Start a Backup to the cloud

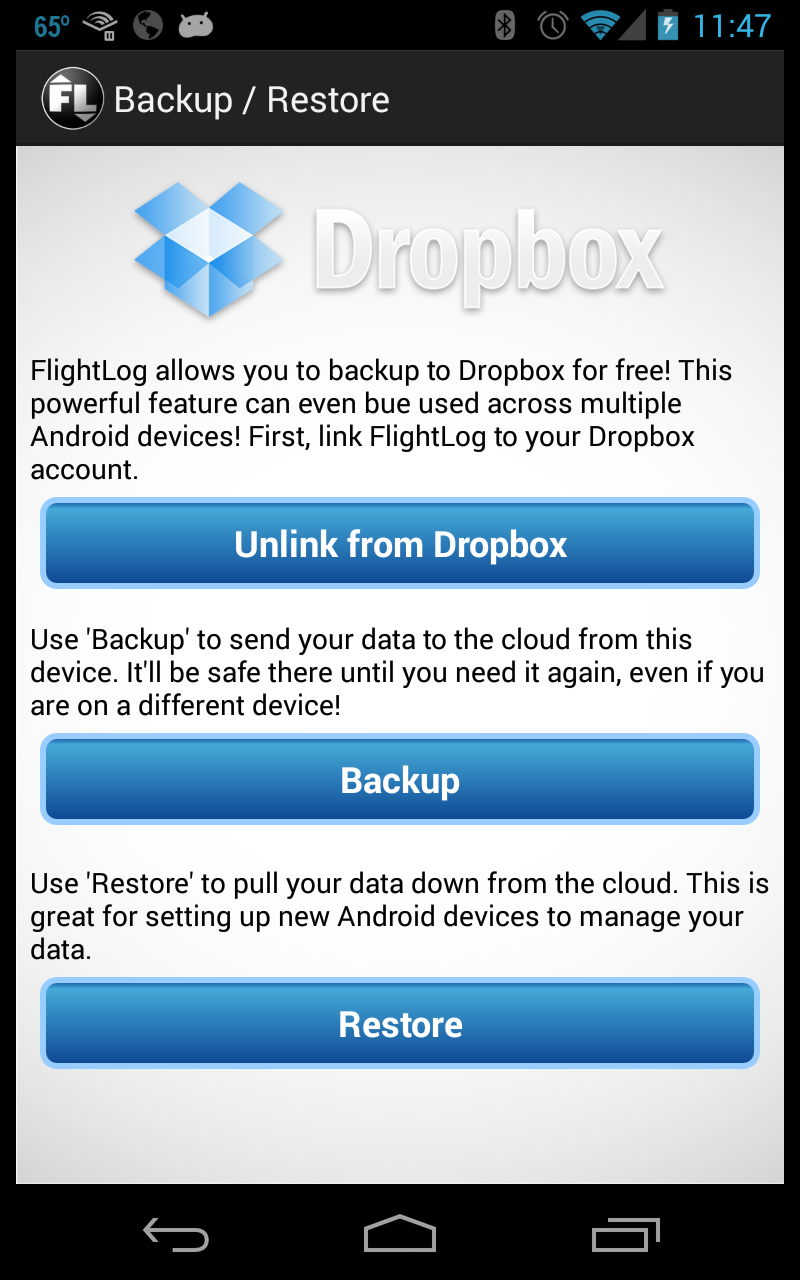(400, 780)
